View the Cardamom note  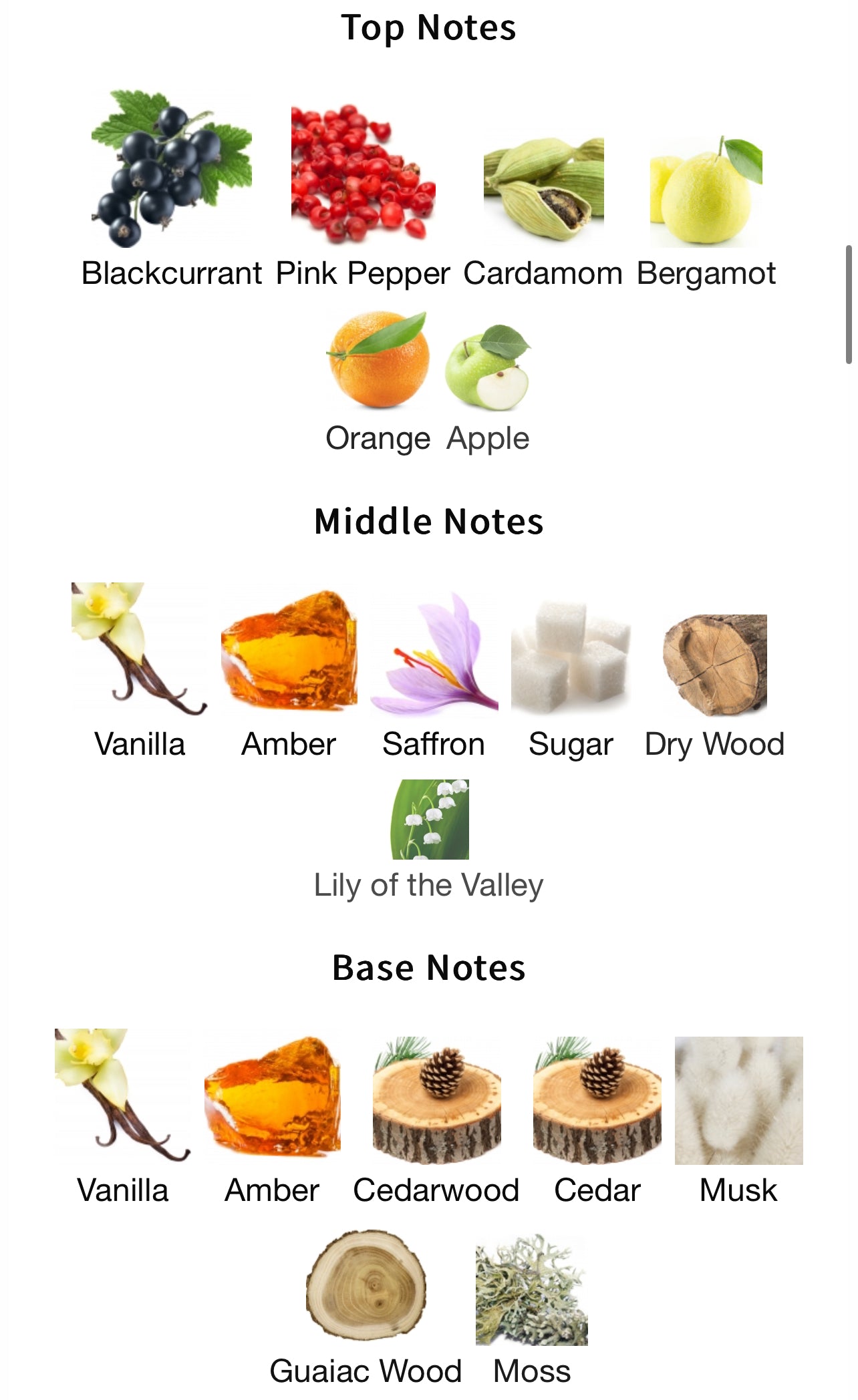tap(543, 188)
